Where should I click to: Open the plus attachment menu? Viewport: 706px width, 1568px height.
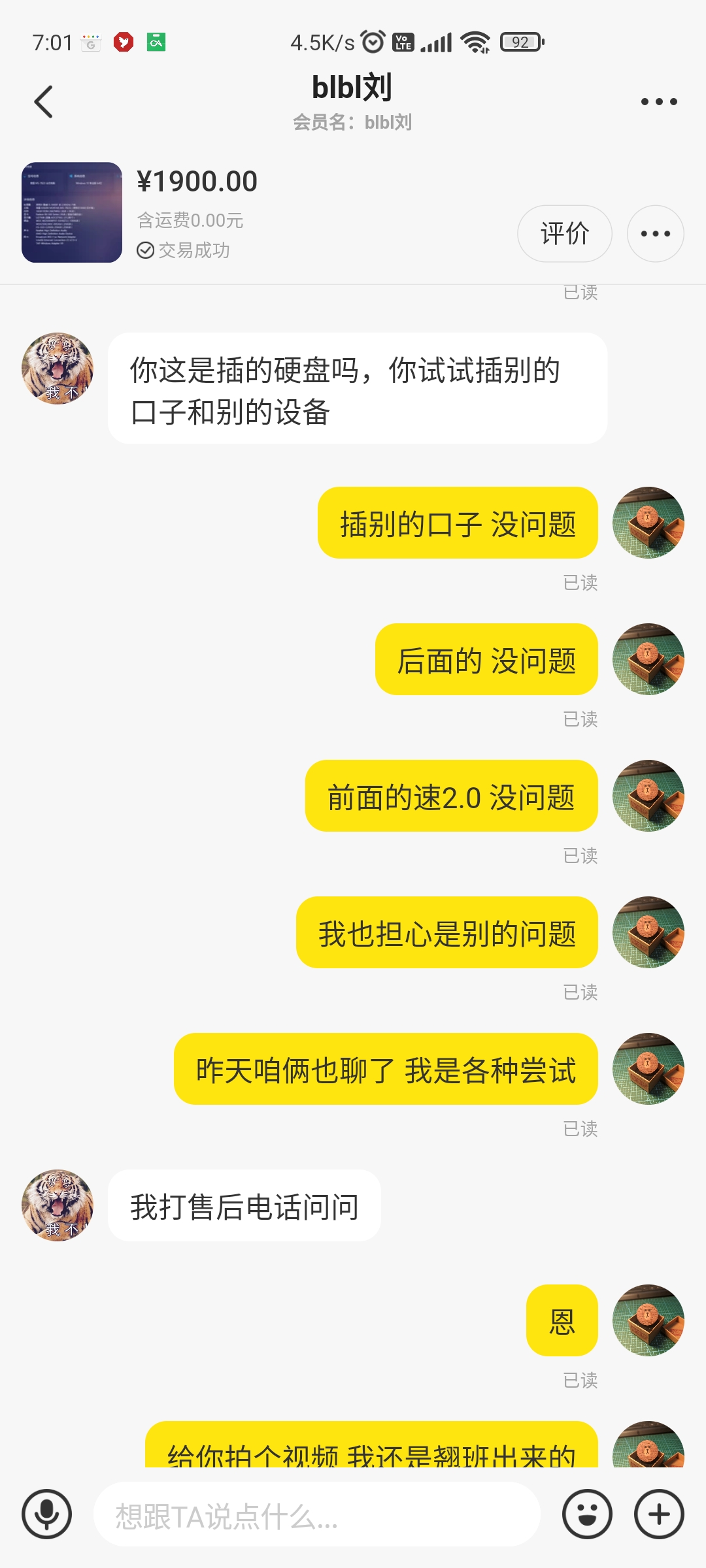click(659, 1514)
